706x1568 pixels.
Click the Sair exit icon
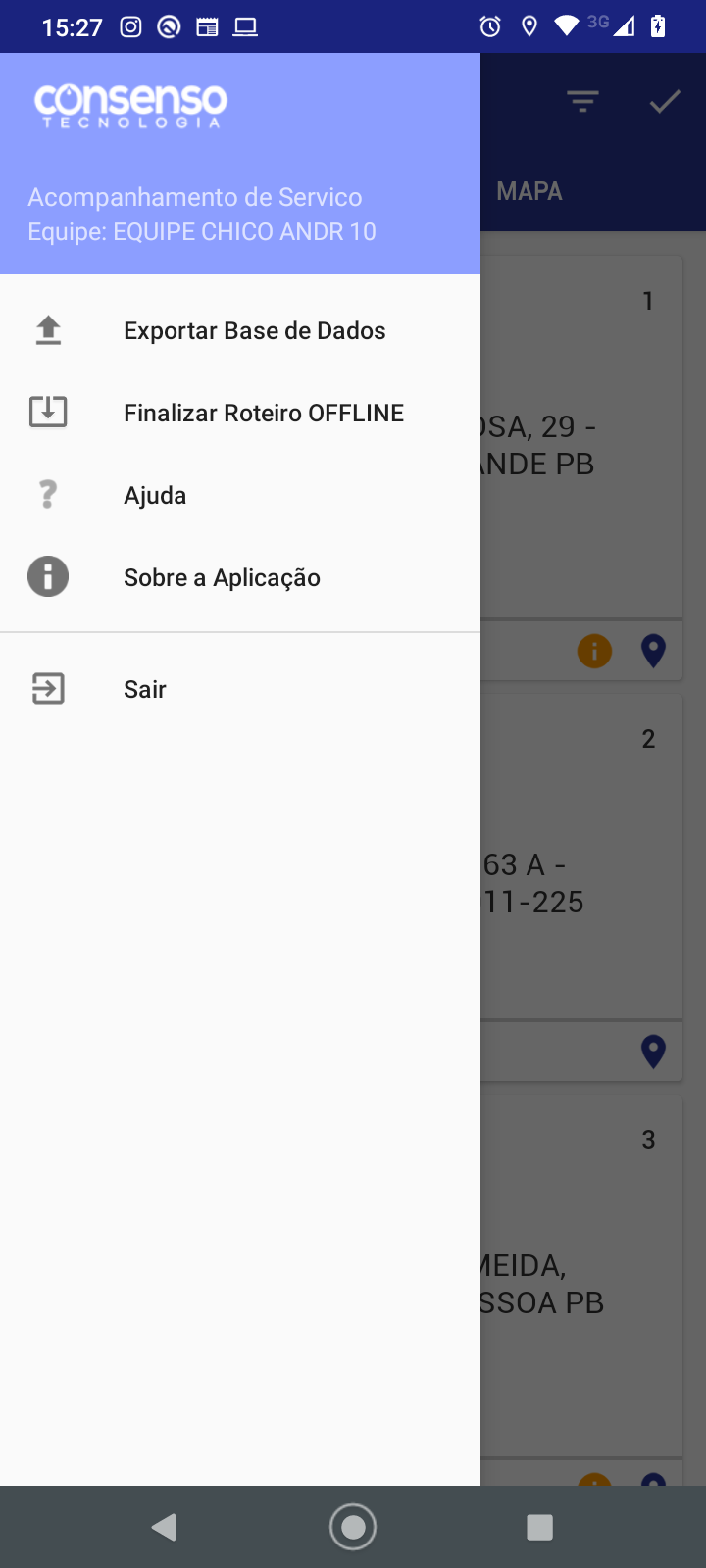tap(48, 688)
